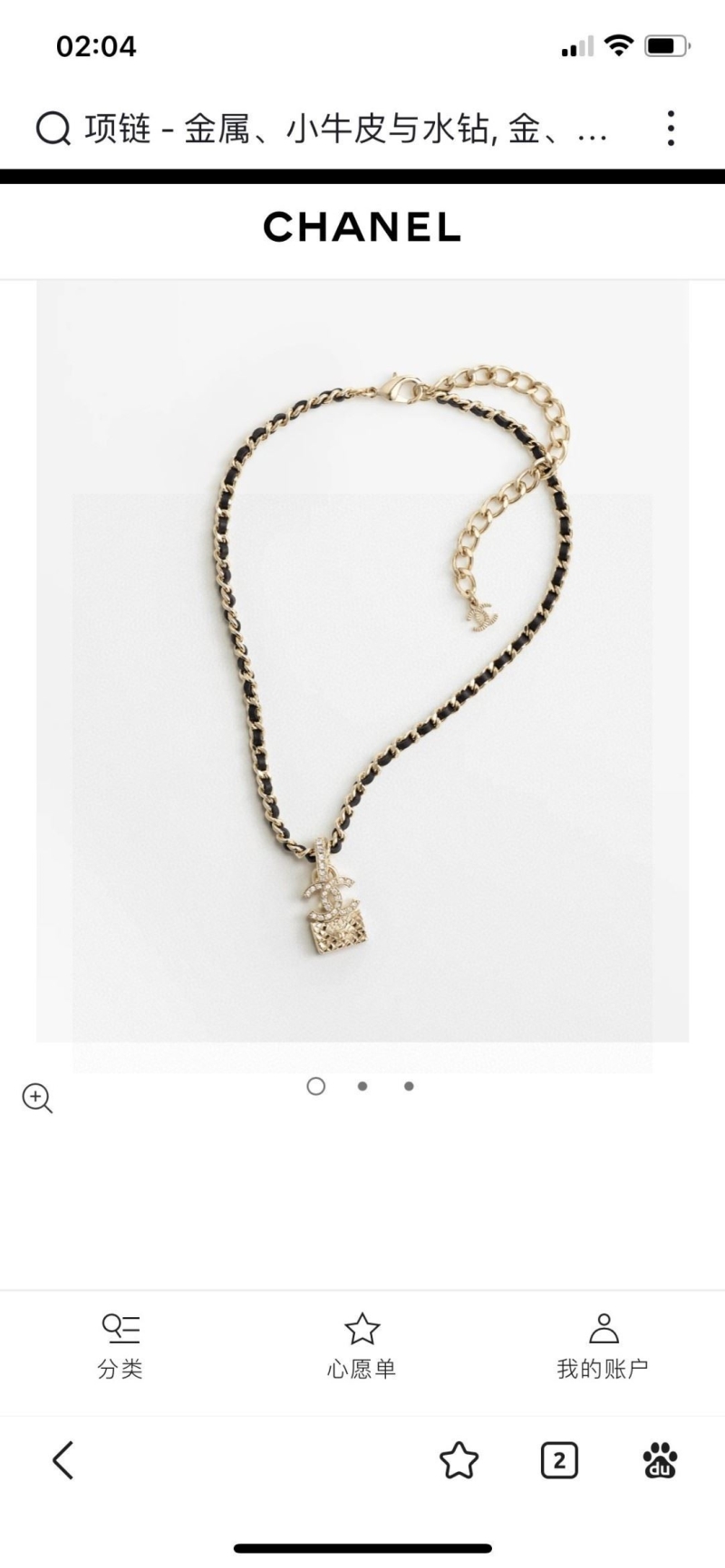Open the 分类 categories icon
Viewport: 725px width, 1568px height.
121,1329
